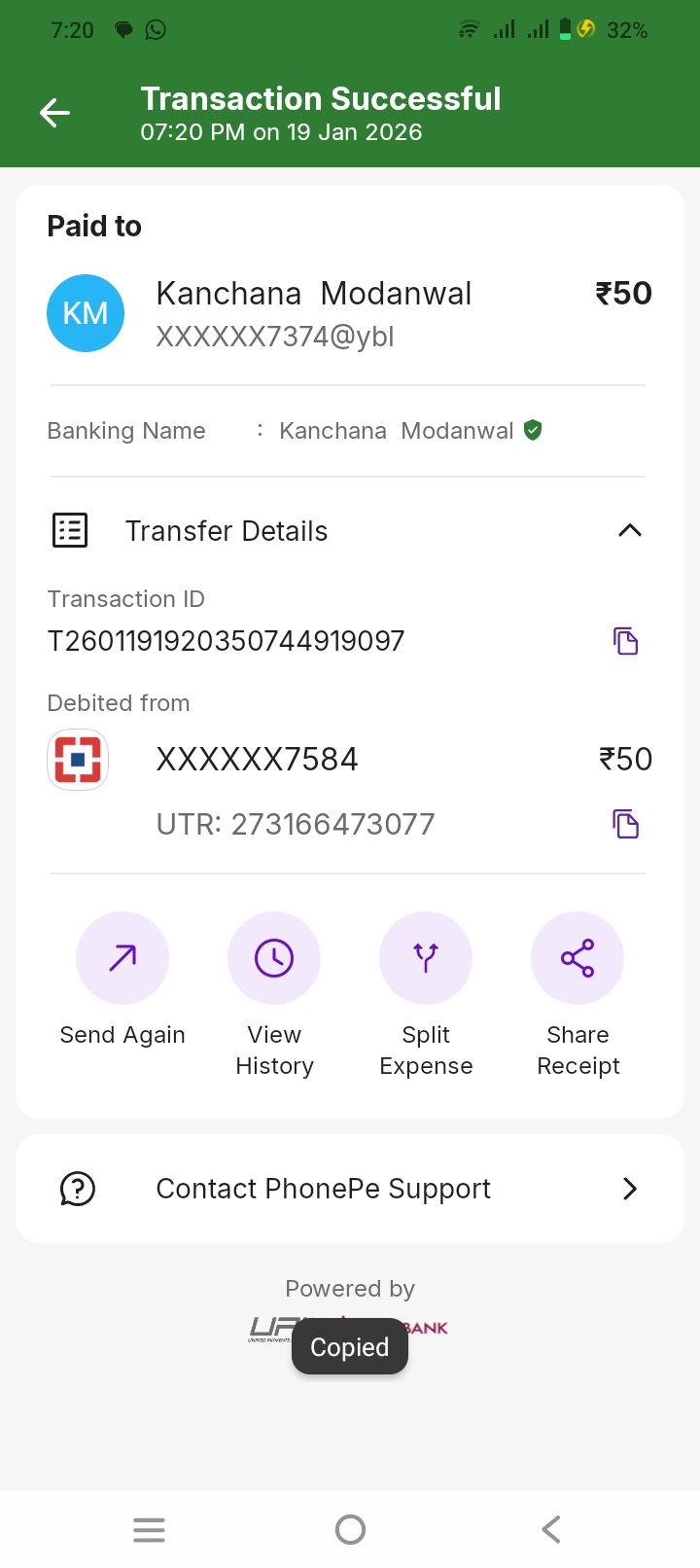Go back using the header arrow
The image size is (700, 1568).
(54, 114)
